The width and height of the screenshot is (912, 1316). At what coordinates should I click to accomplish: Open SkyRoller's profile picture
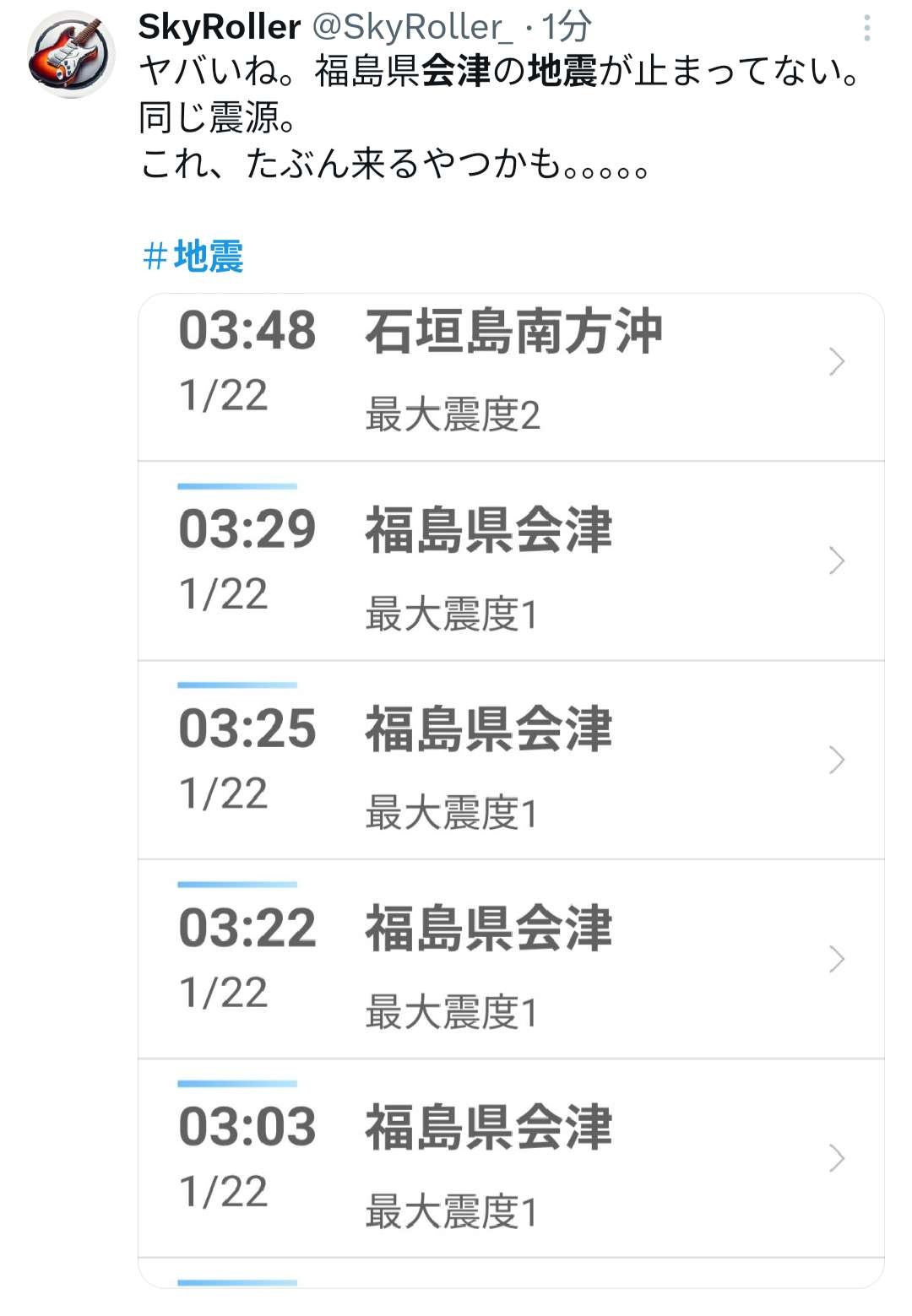pos(71,54)
